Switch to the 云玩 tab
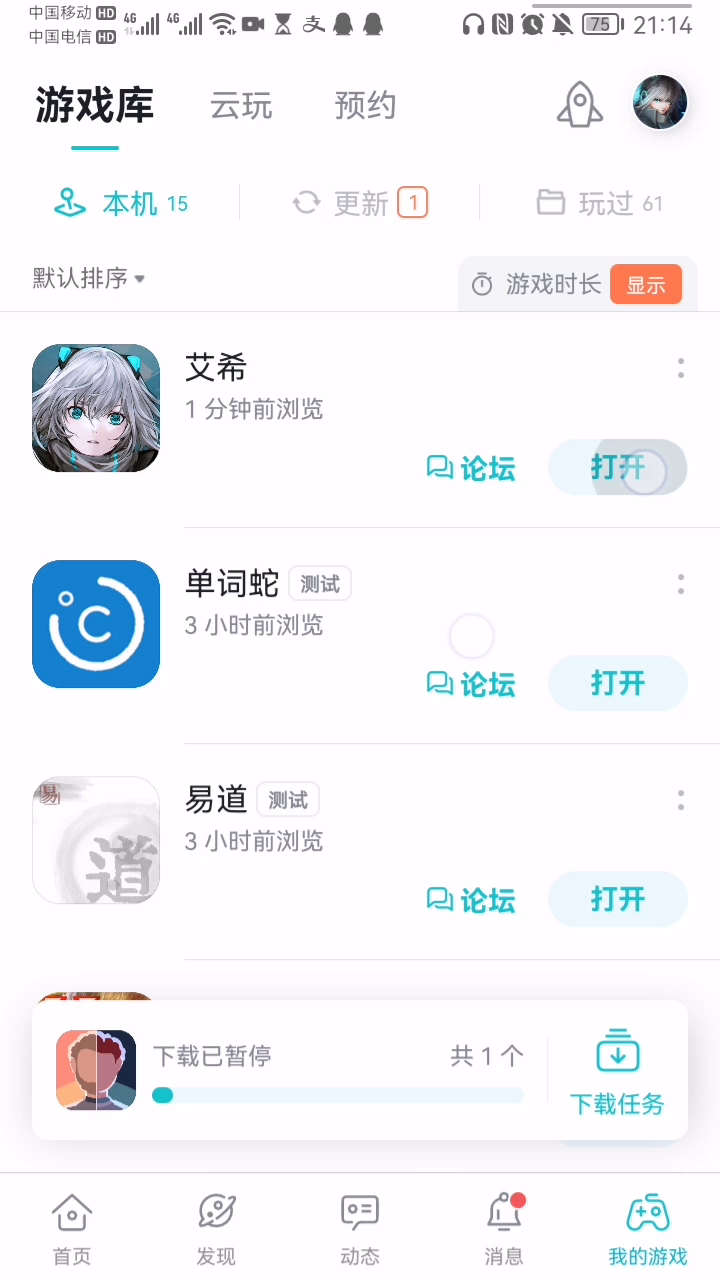The height and width of the screenshot is (1280, 720). point(241,105)
